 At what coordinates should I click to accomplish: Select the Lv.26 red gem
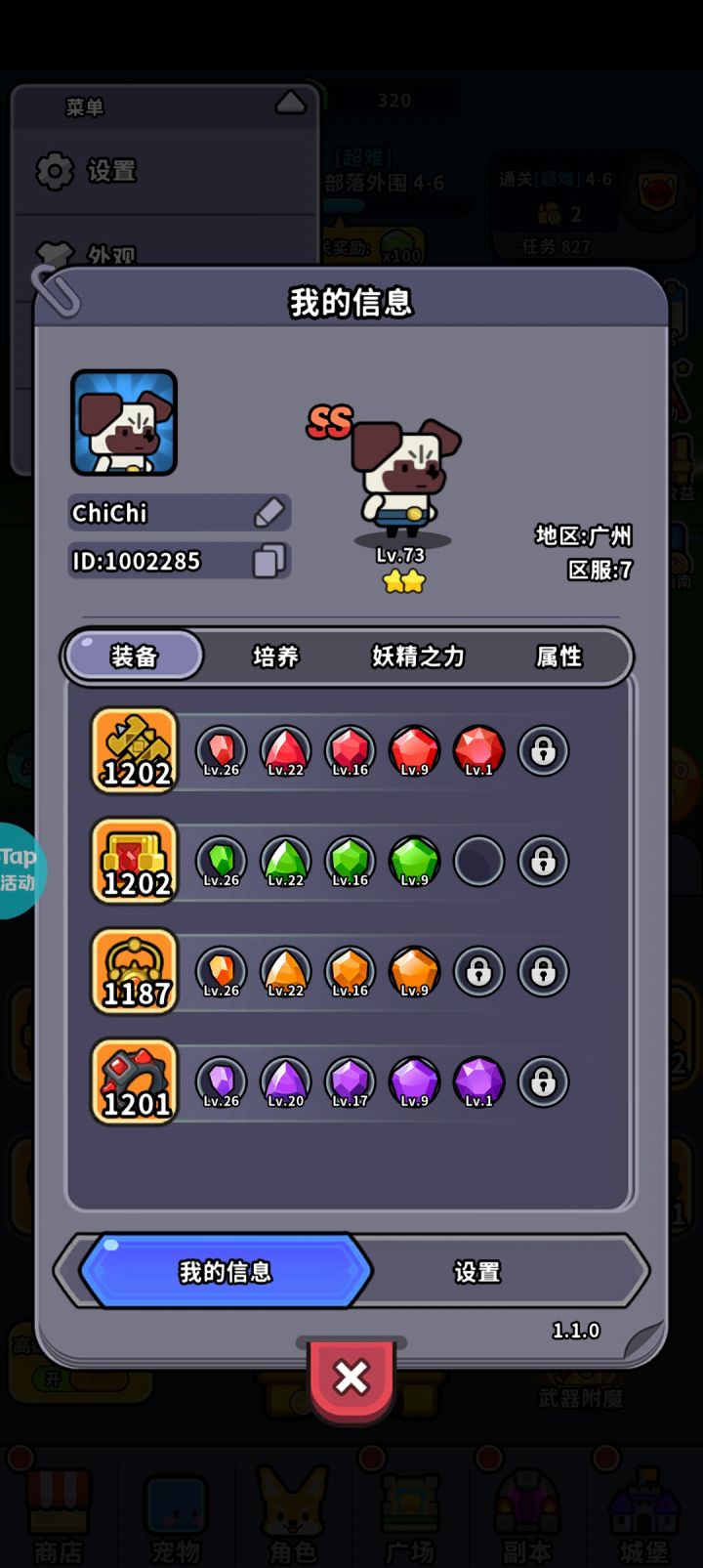[220, 750]
